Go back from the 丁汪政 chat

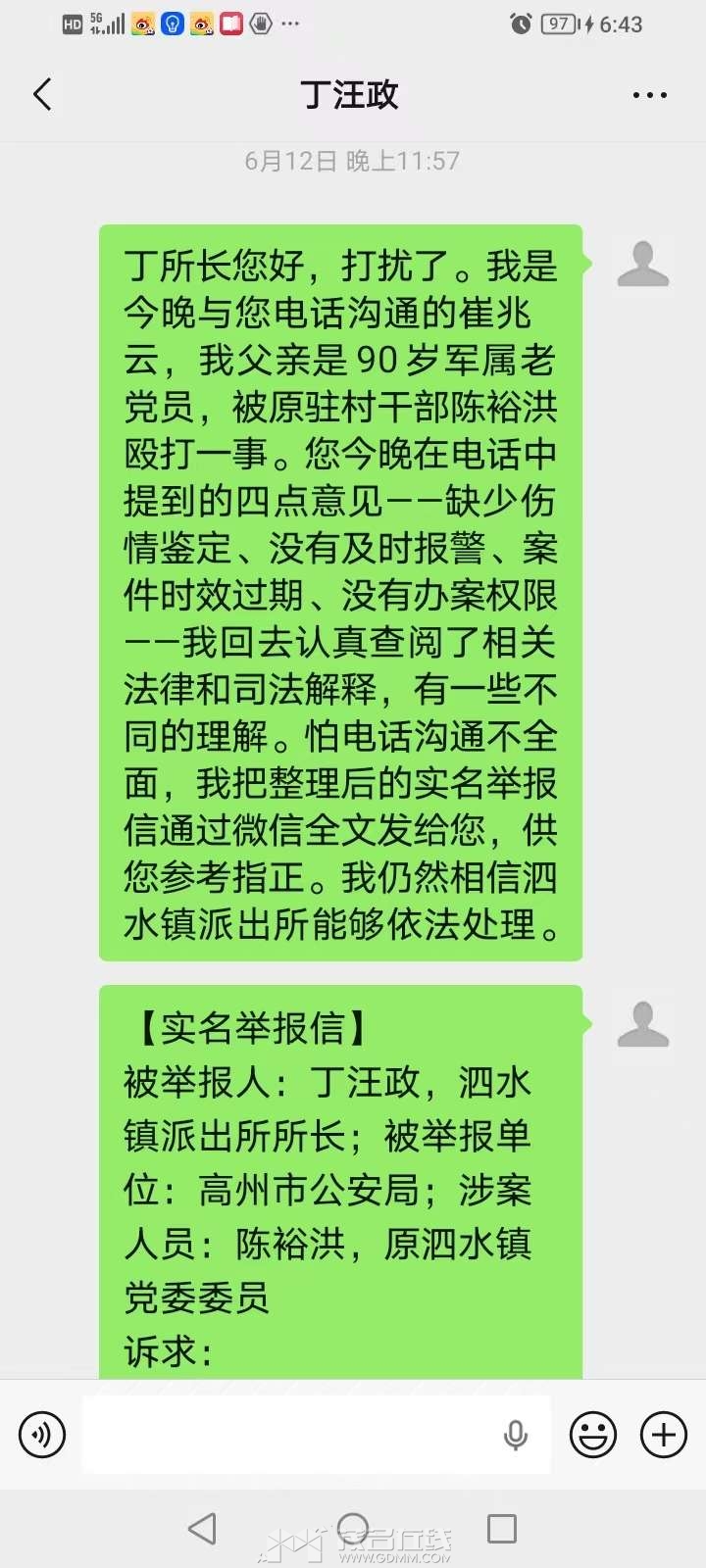click(42, 95)
